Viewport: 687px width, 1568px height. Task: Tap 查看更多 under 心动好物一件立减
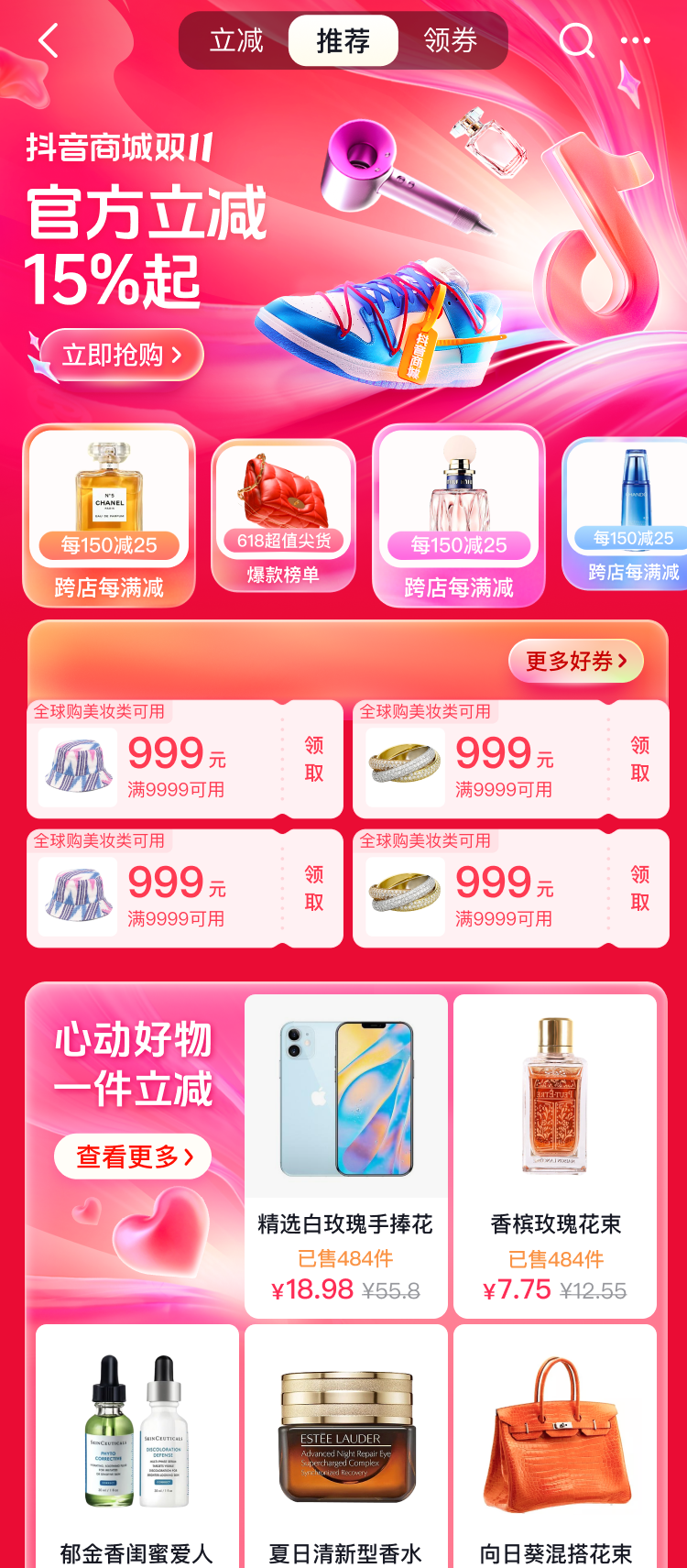click(x=133, y=1157)
